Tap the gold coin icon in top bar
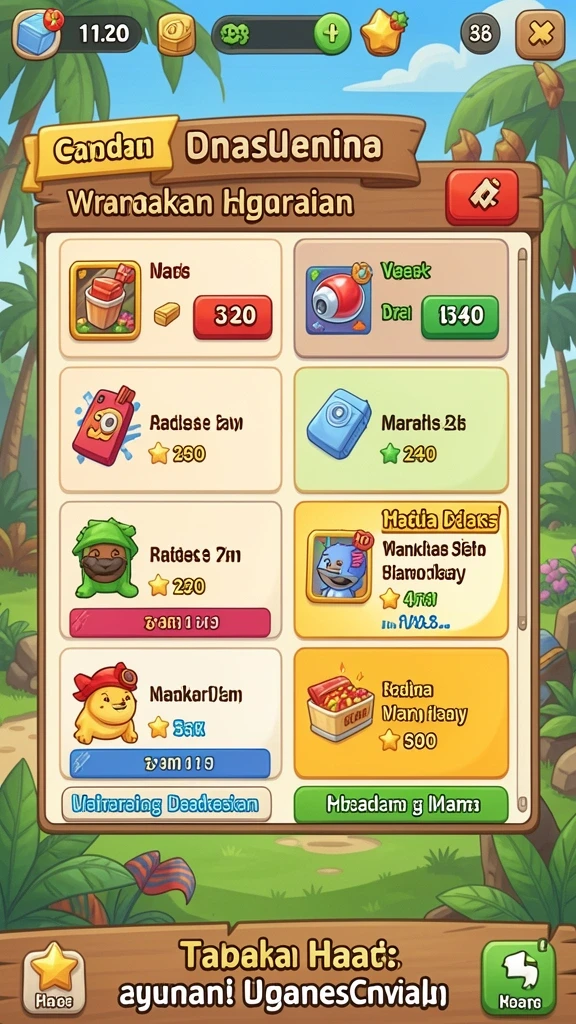Viewport: 576px width, 1024px height. [176, 35]
